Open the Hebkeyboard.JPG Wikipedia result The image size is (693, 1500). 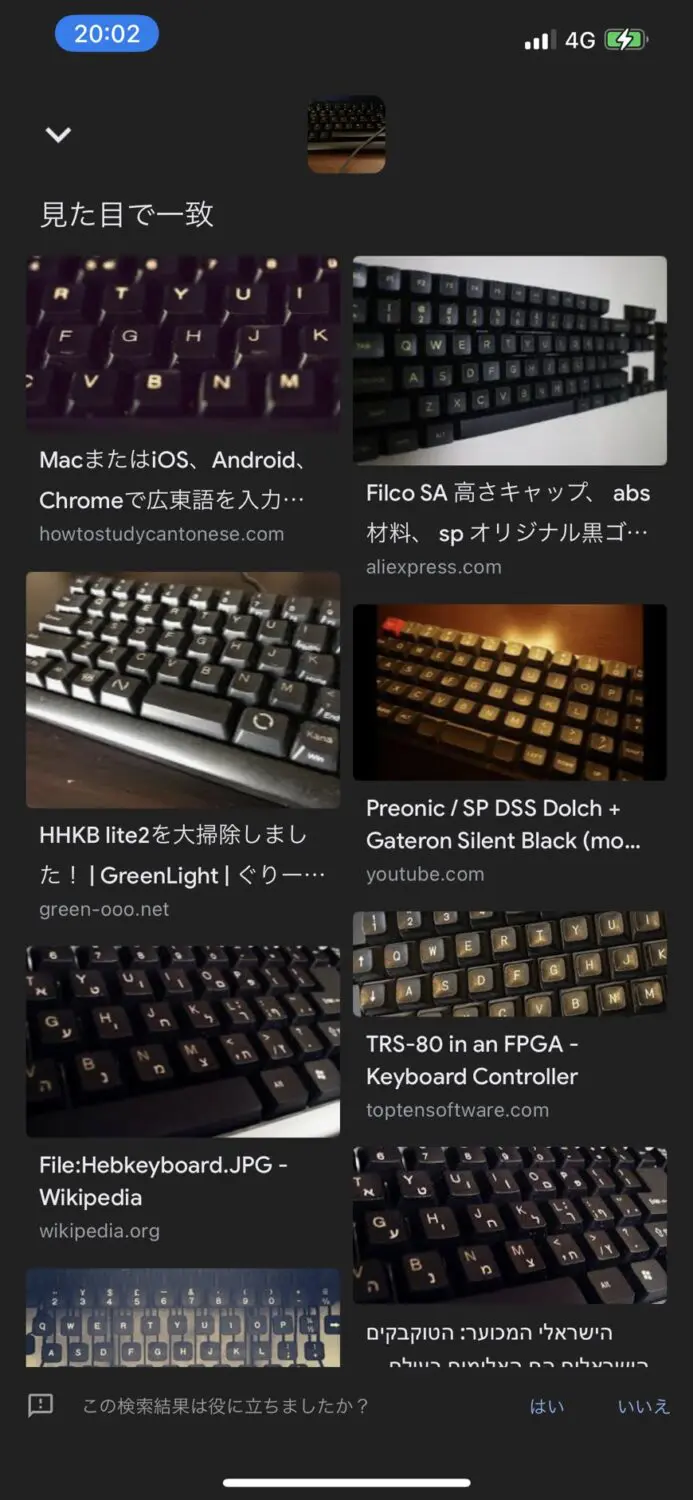click(x=182, y=1041)
